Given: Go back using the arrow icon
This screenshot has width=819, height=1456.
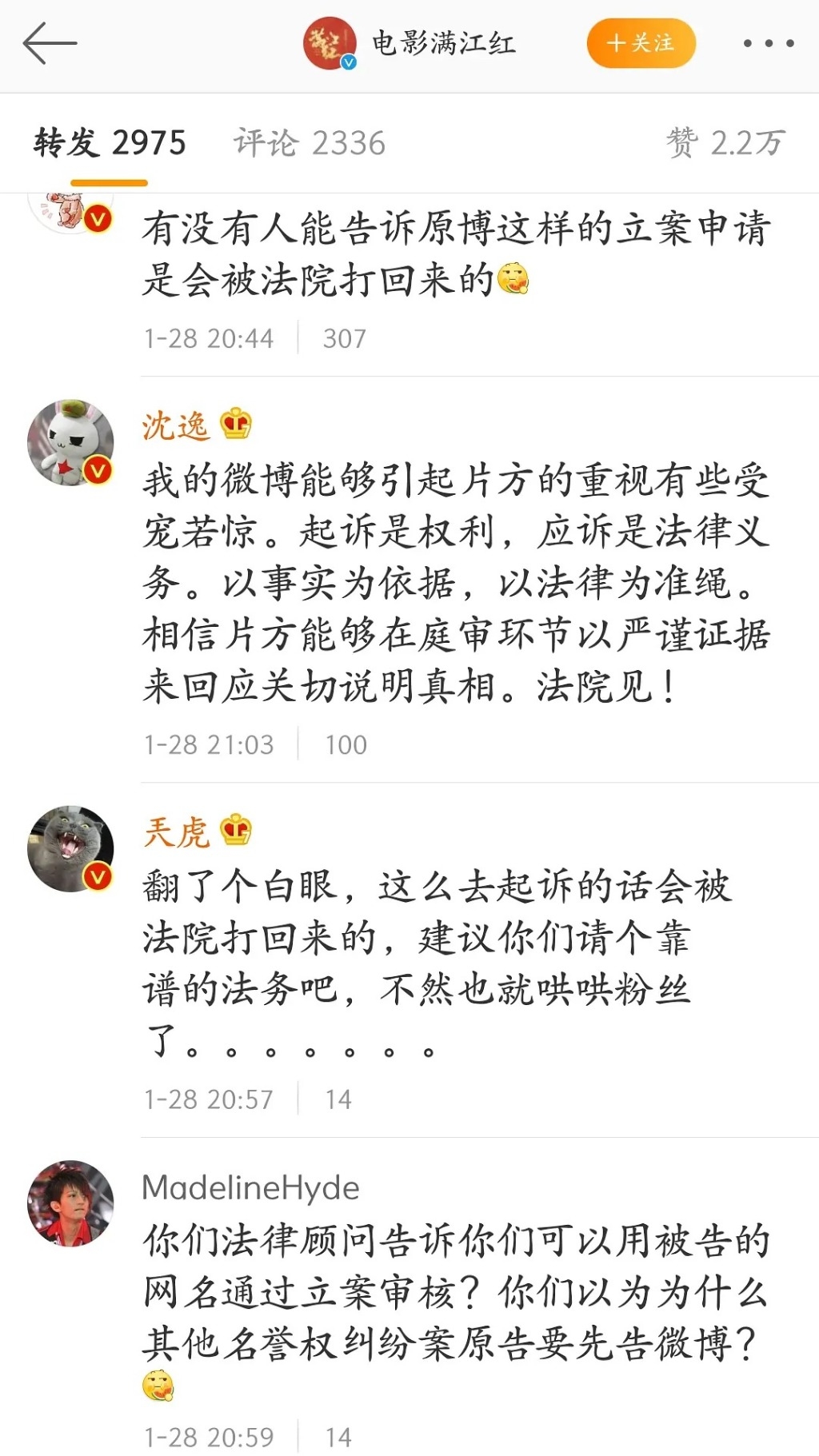Looking at the screenshot, I should tap(50, 43).
